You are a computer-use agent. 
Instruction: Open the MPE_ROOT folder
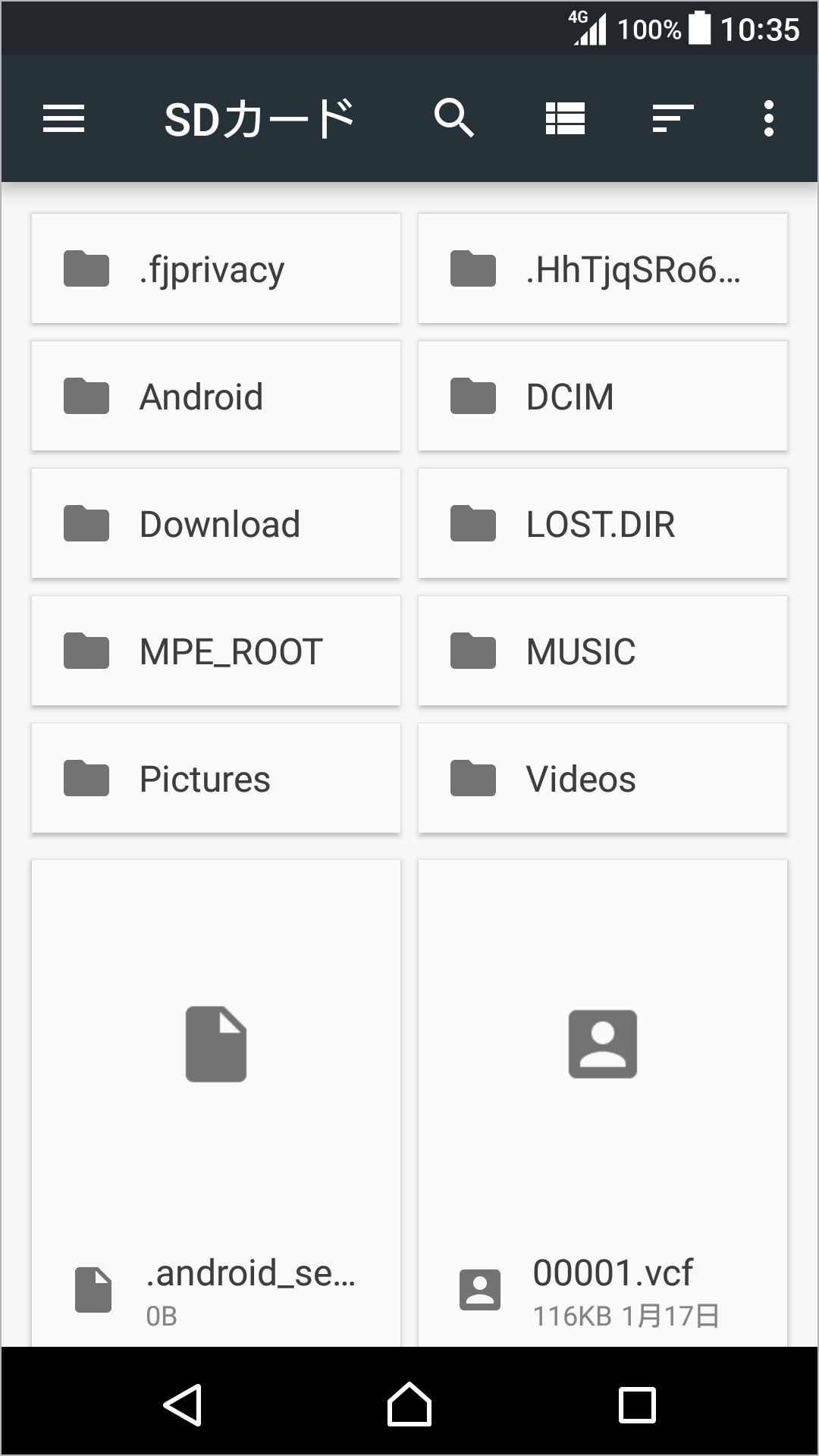216,651
